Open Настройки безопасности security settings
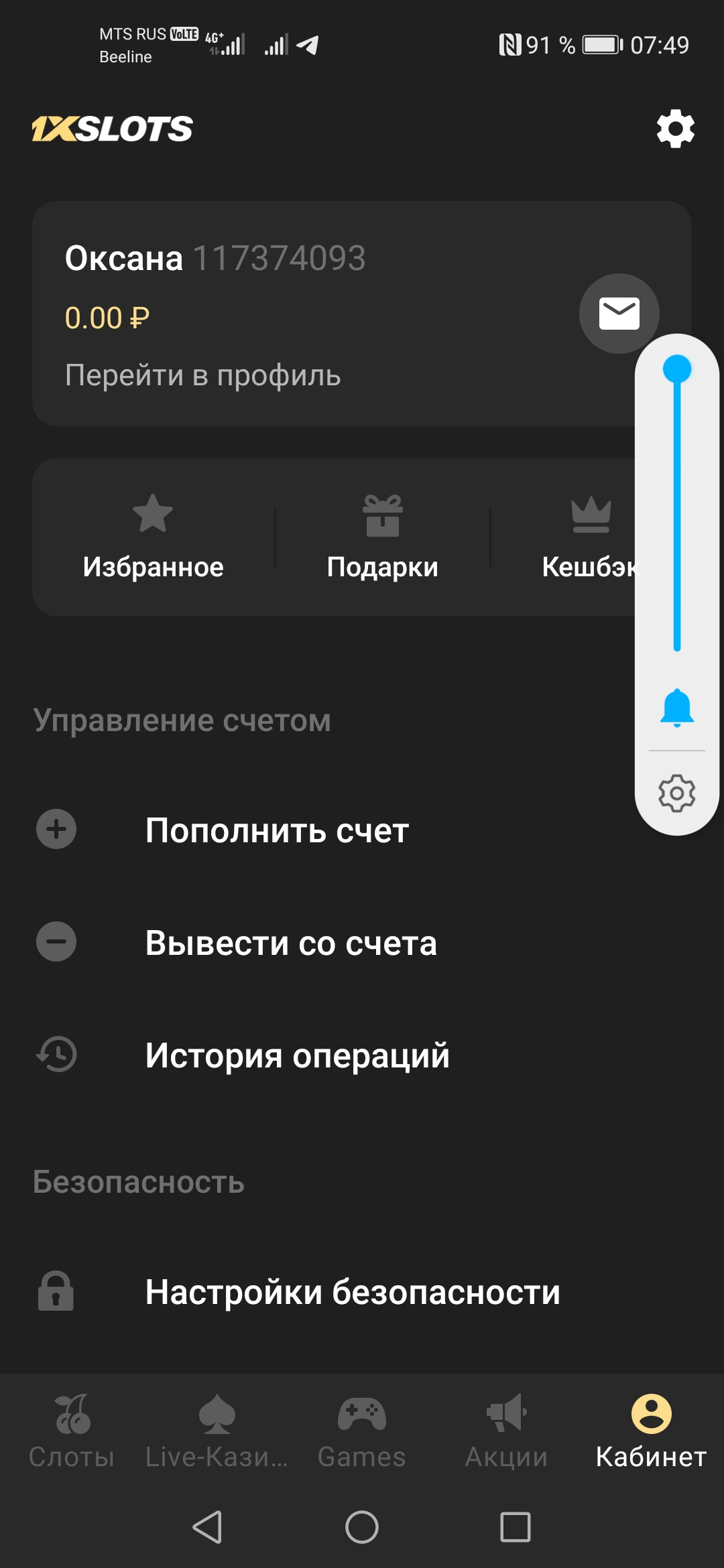The width and height of the screenshot is (724, 1568). (353, 1292)
